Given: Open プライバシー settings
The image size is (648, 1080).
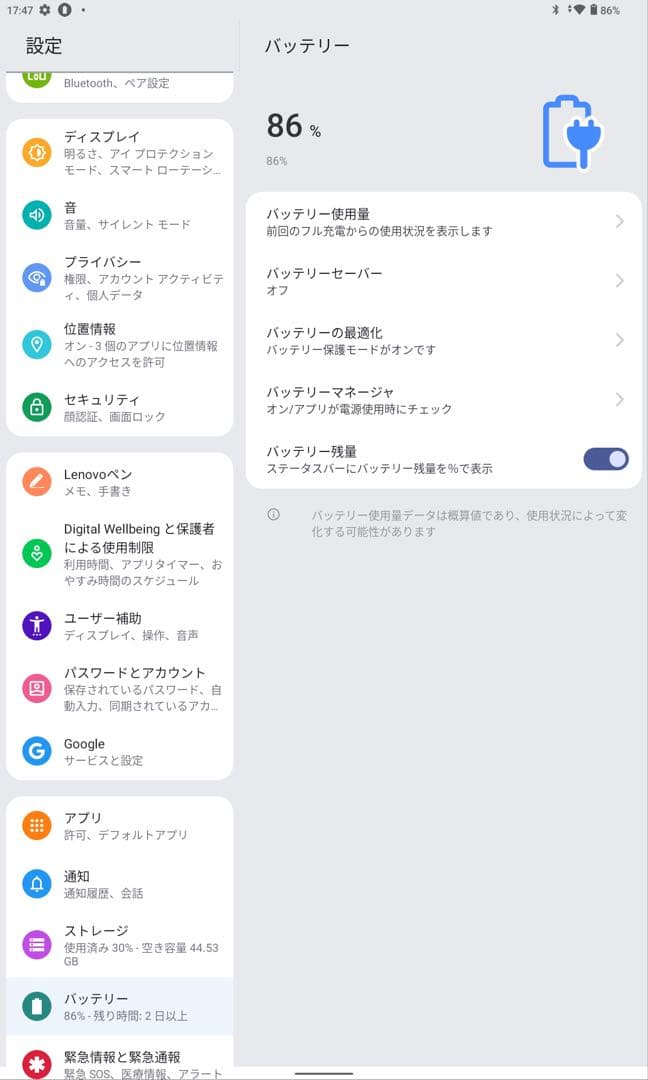Looking at the screenshot, I should [120, 278].
